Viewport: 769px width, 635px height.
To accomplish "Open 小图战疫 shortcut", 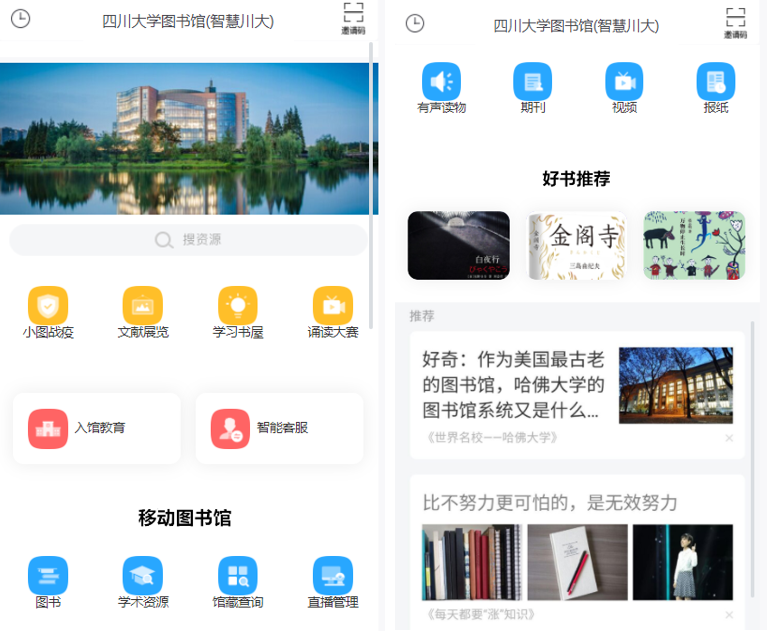I will coord(48,306).
